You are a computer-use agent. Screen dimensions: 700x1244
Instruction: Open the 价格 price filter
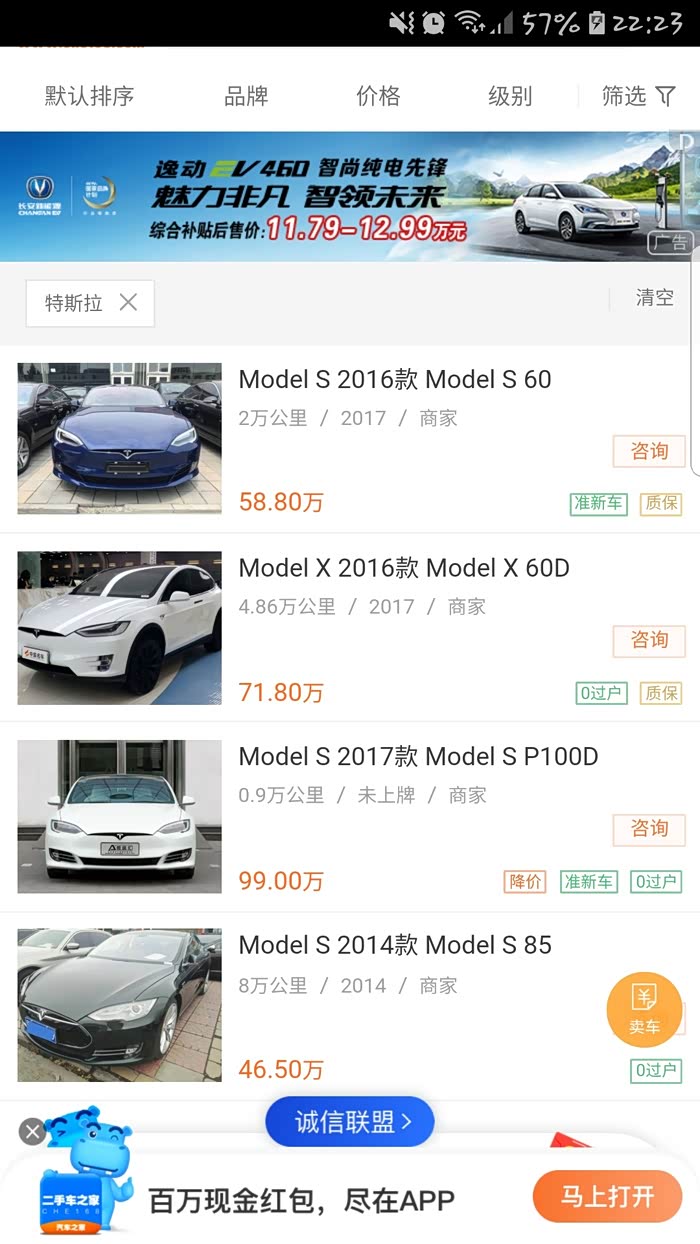coord(378,96)
